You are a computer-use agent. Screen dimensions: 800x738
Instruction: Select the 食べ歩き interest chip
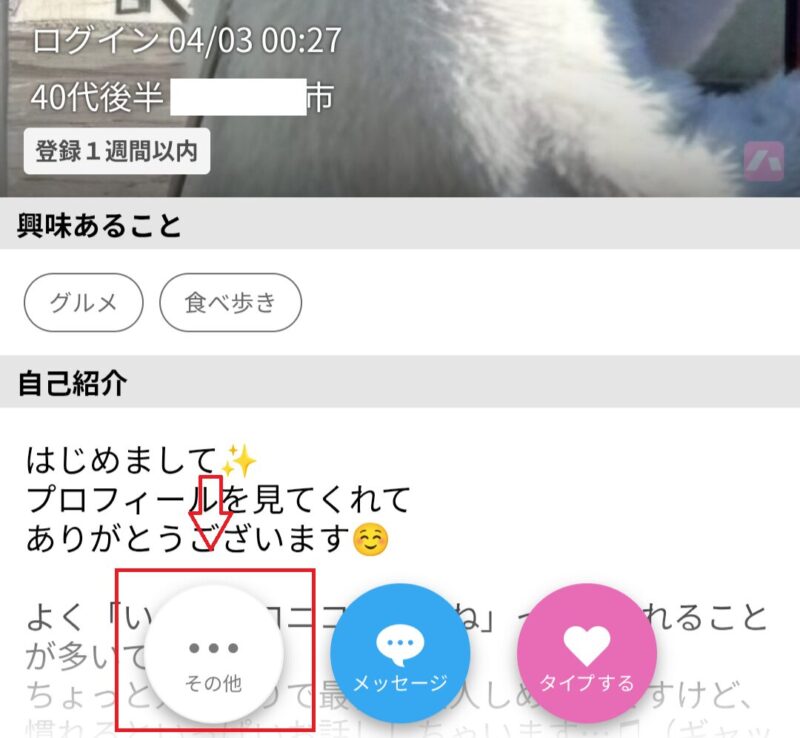point(230,302)
